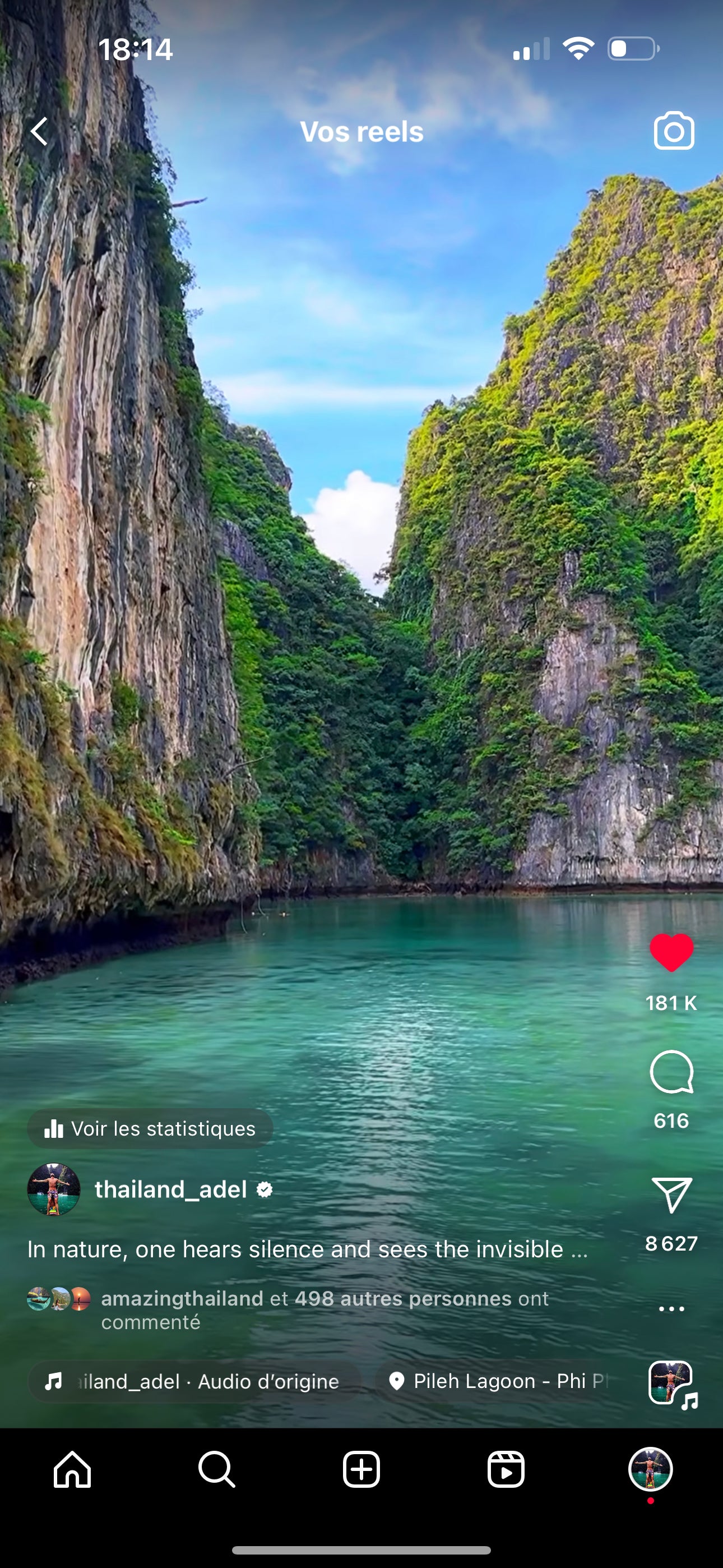Share this reel via the send icon
Viewport: 723px width, 1568px height.
pyautogui.click(x=671, y=1195)
